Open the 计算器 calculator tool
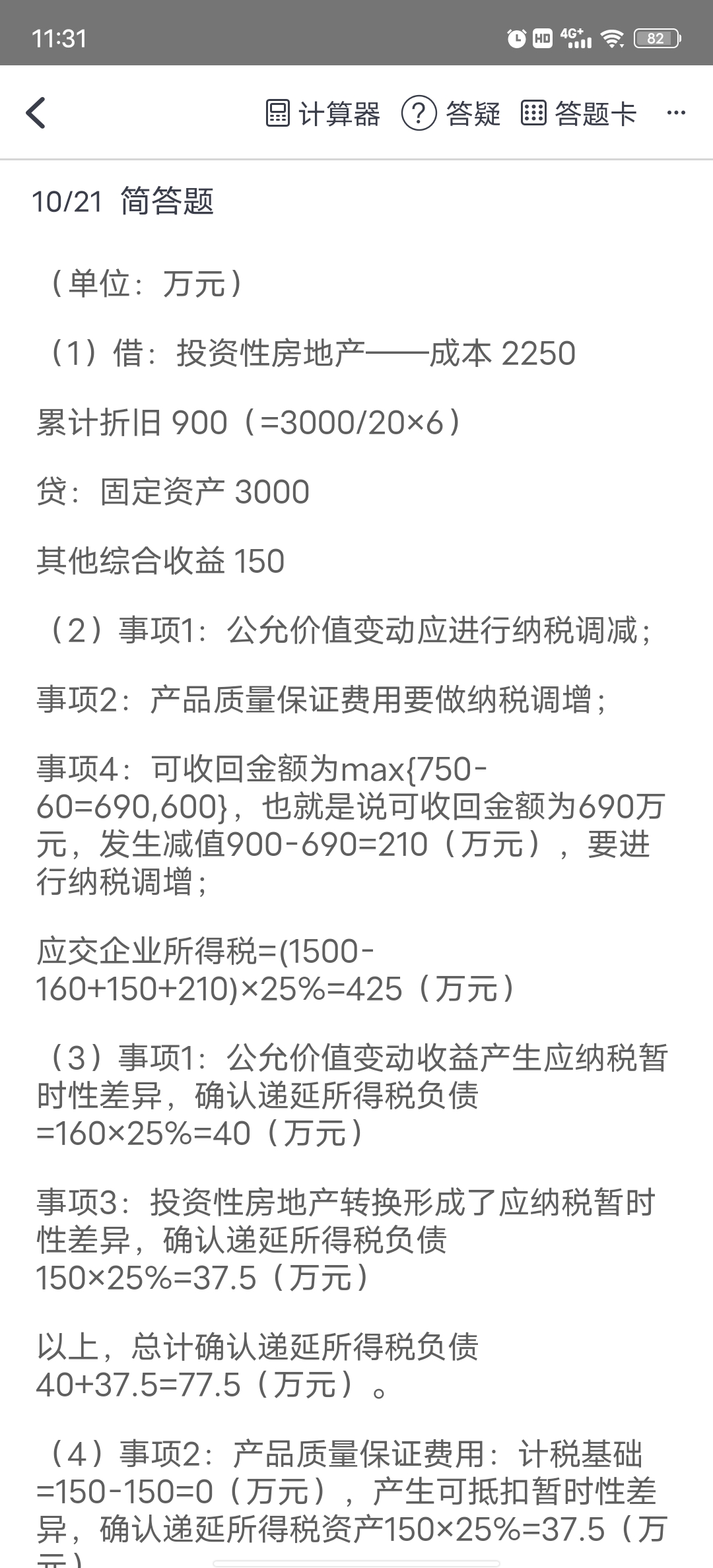The image size is (713, 1568). [x=323, y=114]
